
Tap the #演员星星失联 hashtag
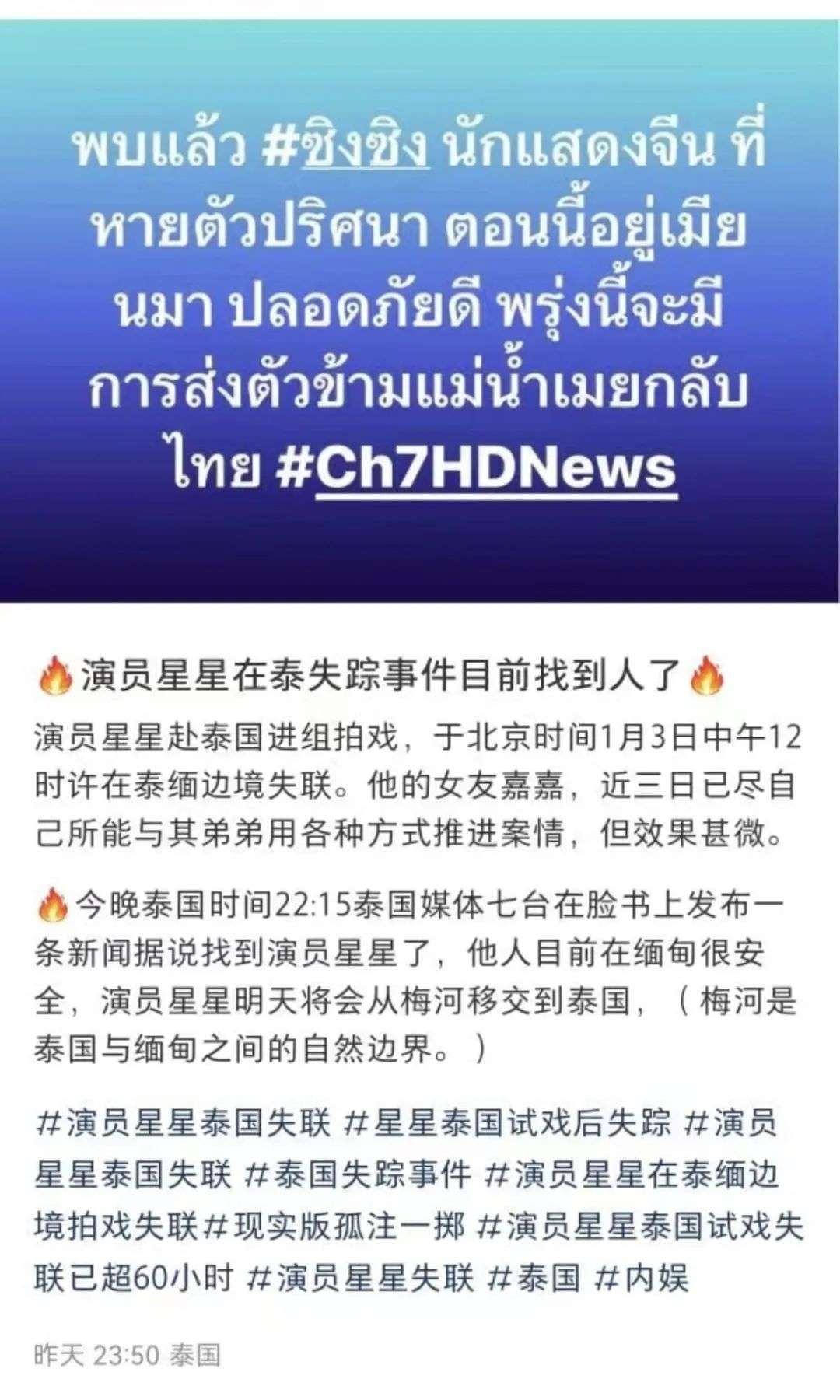[361, 1277]
